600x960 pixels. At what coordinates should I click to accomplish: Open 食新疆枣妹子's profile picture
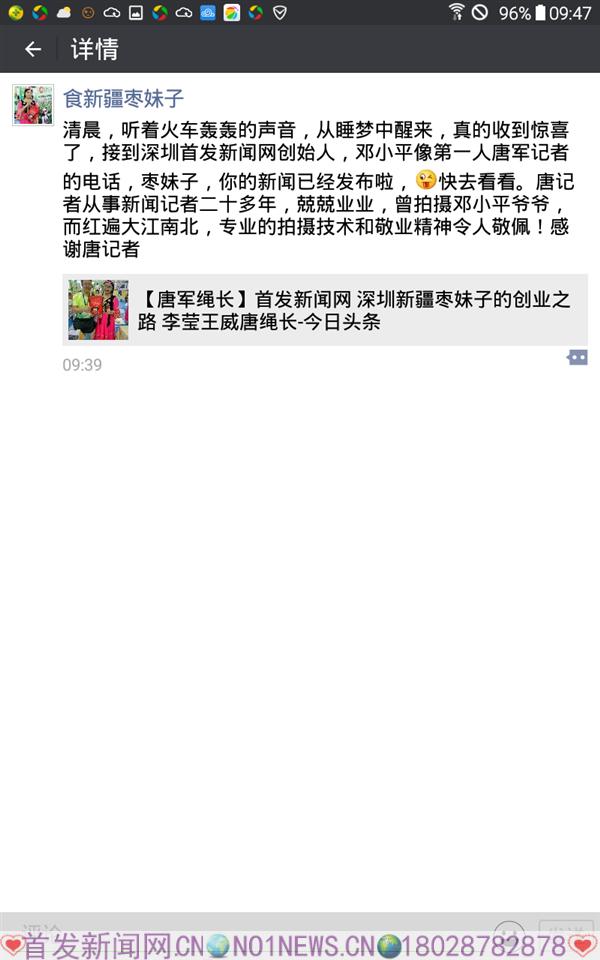[x=33, y=104]
